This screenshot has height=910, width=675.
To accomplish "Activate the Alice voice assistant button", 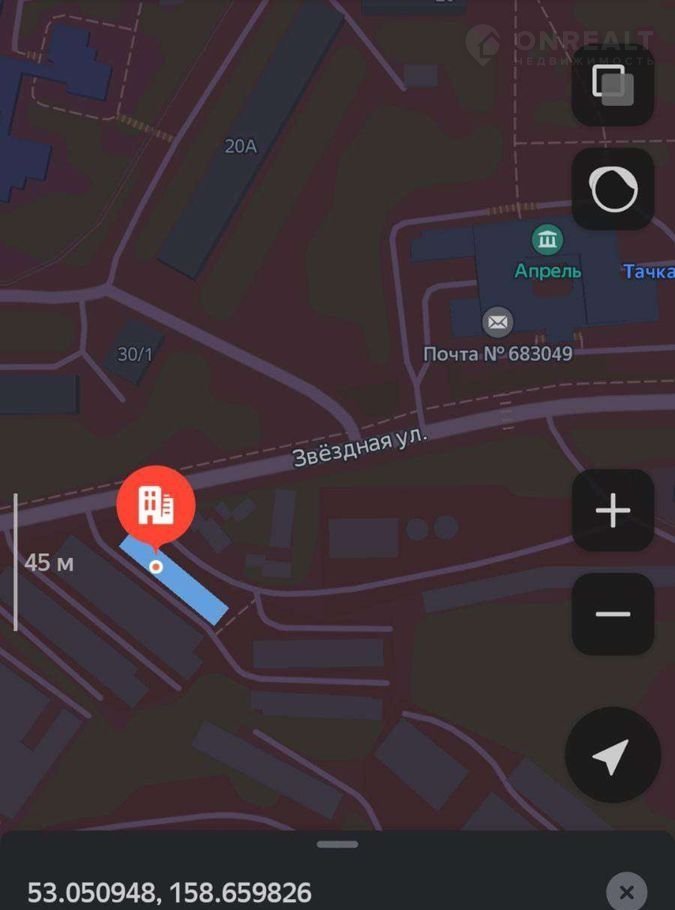I will coord(612,189).
